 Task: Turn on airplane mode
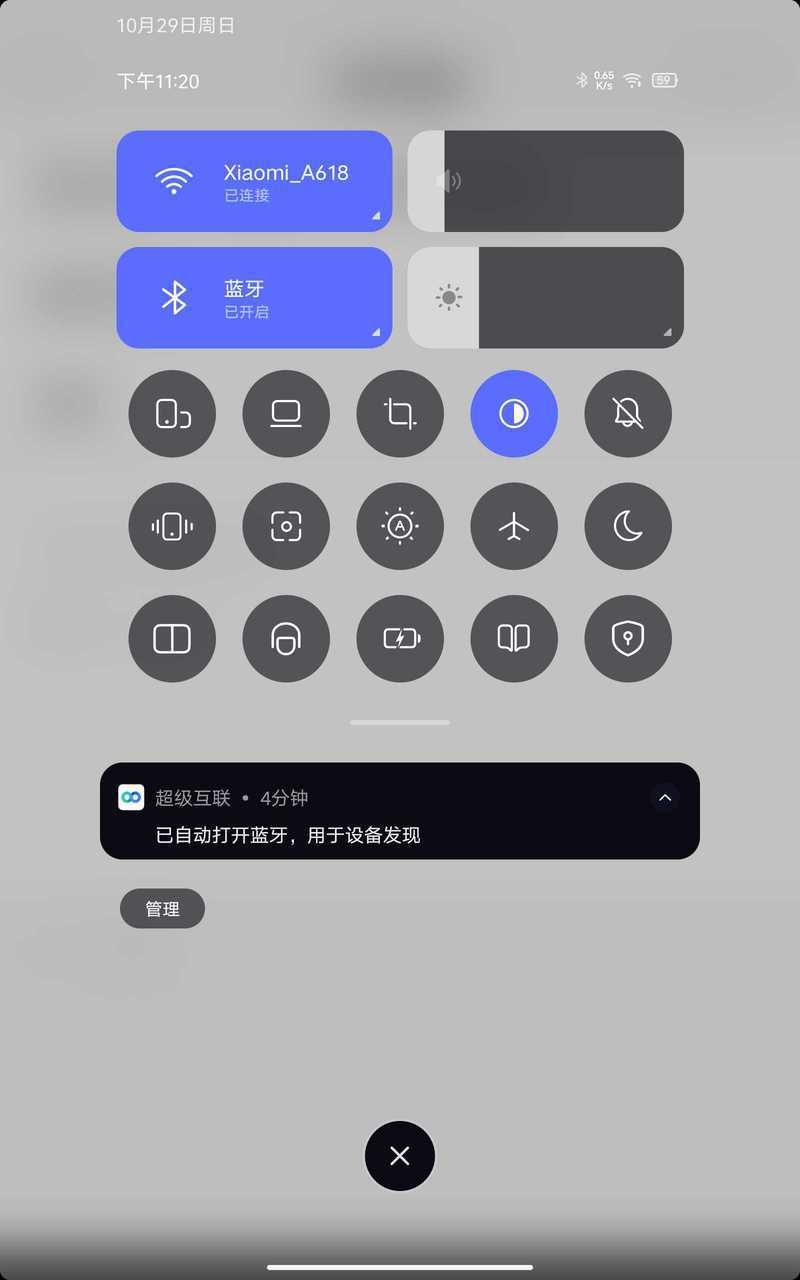click(x=514, y=526)
